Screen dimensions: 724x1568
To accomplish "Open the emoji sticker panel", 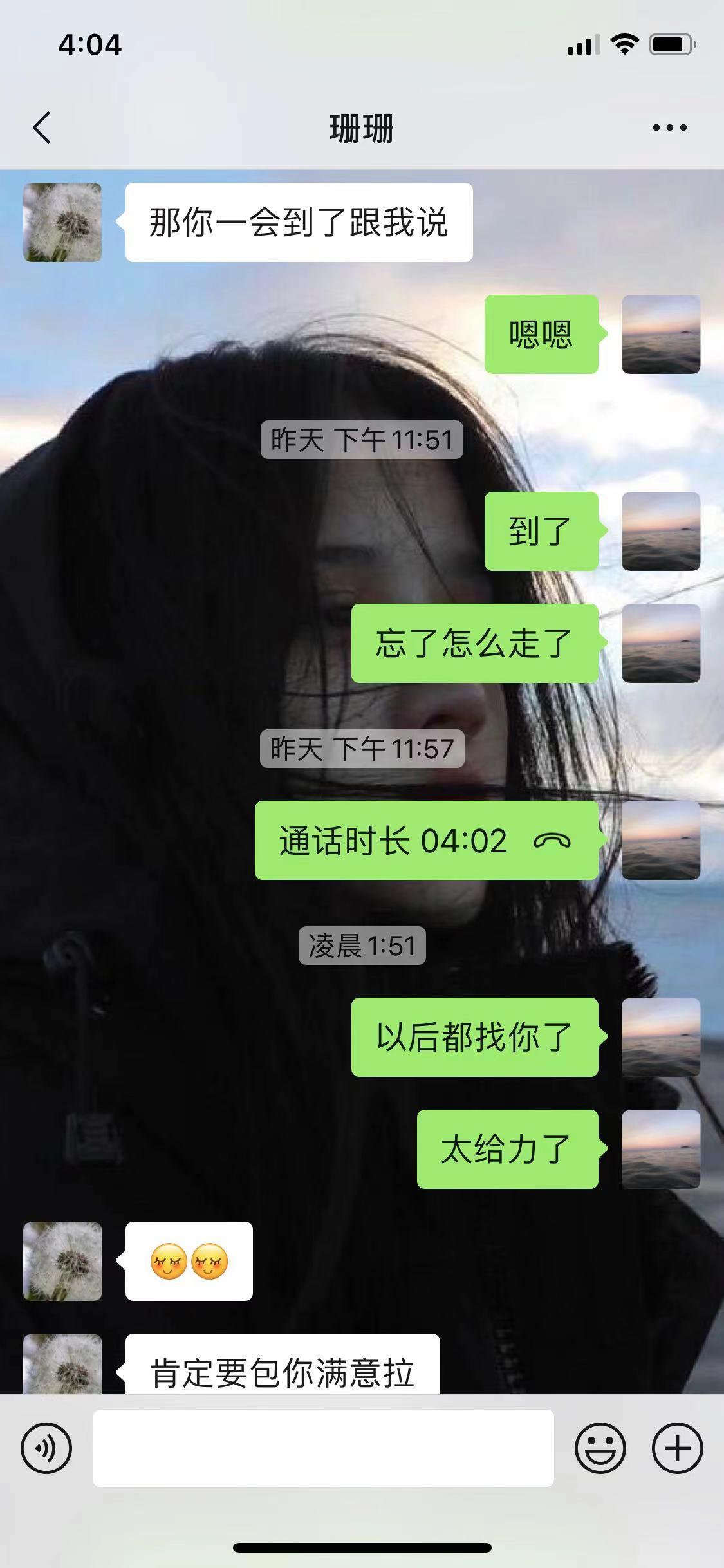I will pyautogui.click(x=600, y=1448).
